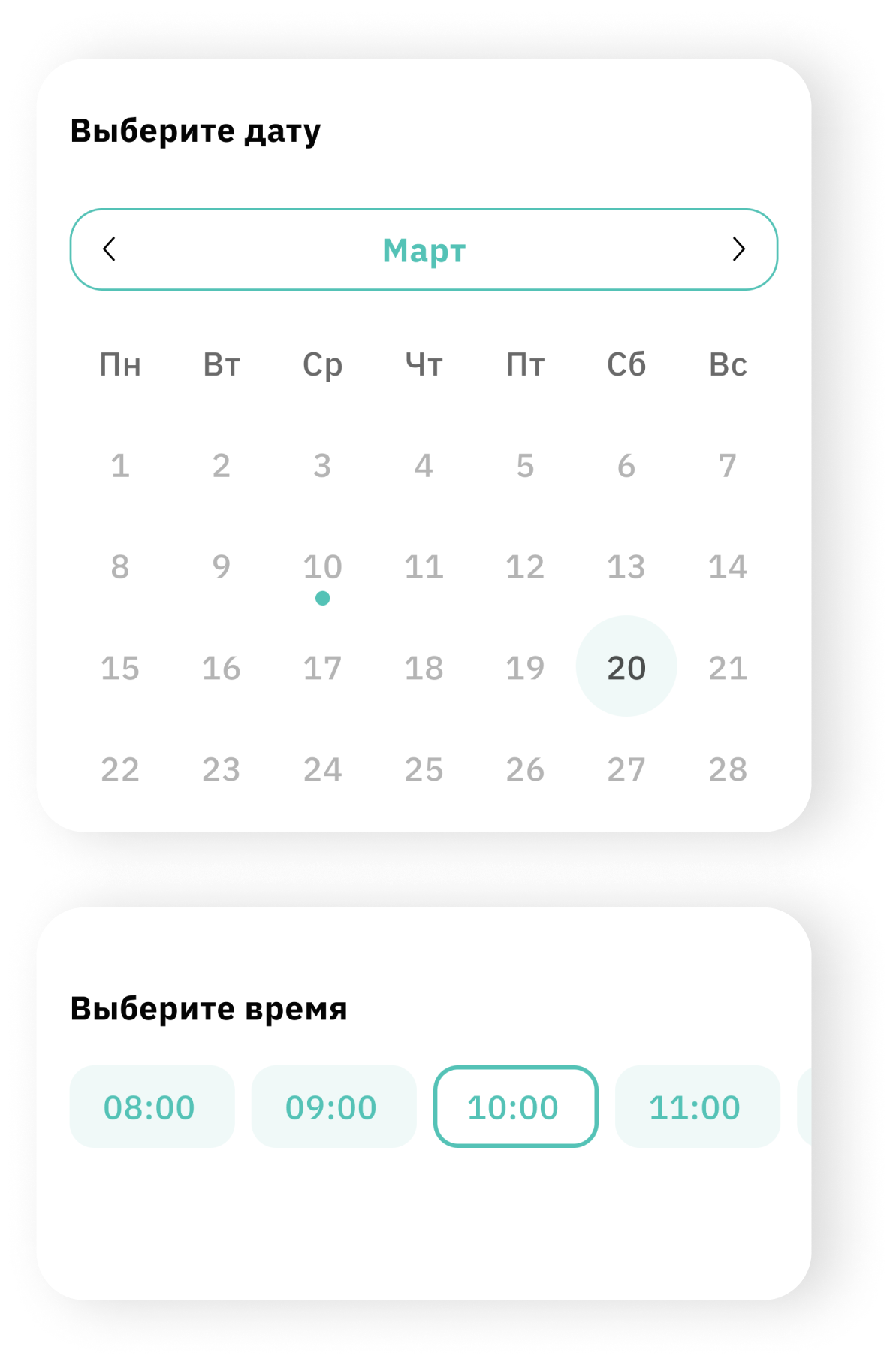Go to the previous month
The height and width of the screenshot is (1362, 896).
click(110, 249)
